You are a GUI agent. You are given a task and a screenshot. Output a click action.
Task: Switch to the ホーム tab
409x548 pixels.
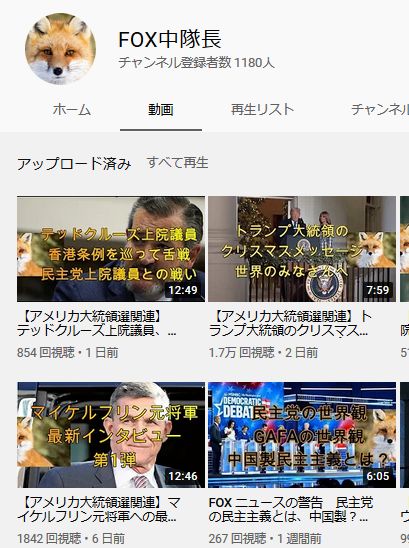point(72,110)
